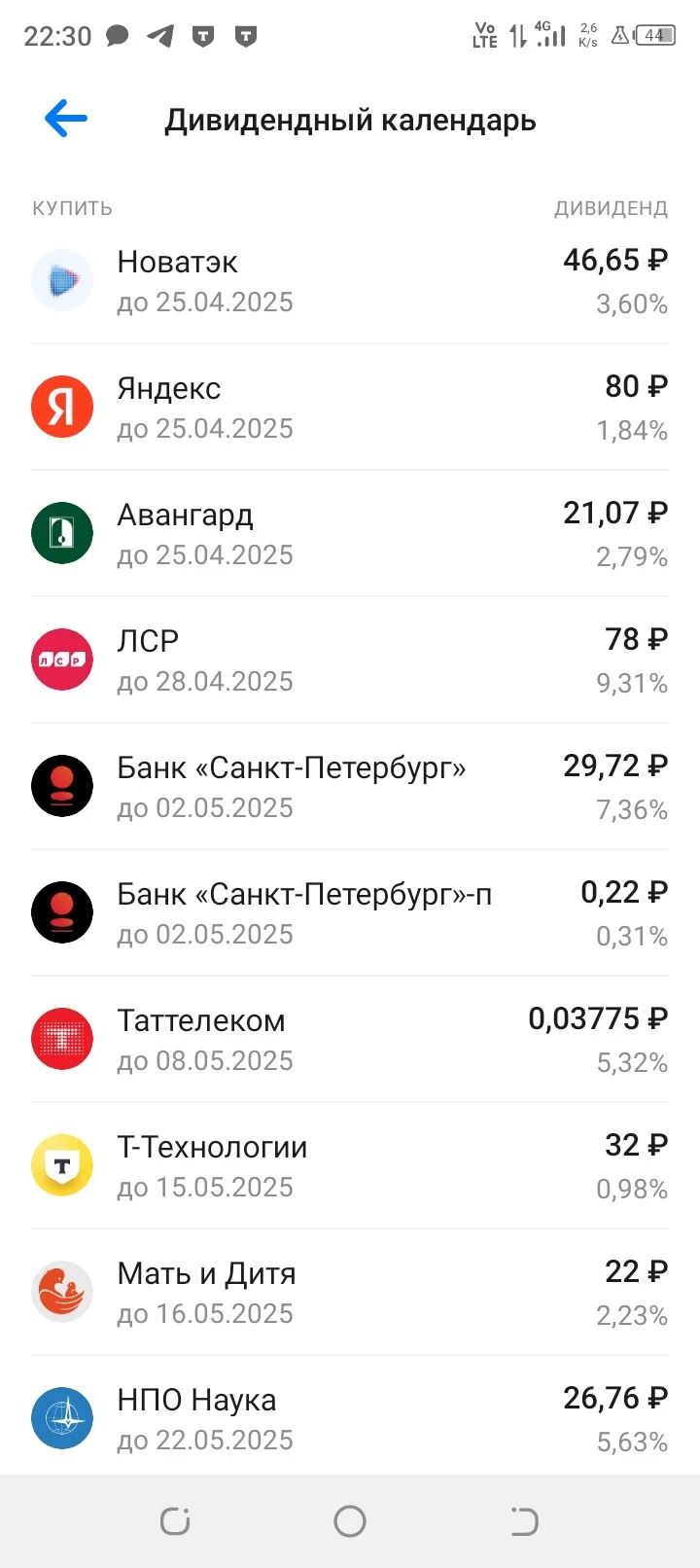The width and height of the screenshot is (700, 1568).
Task: Open the Т-Технологии entry
Action: [x=350, y=1166]
